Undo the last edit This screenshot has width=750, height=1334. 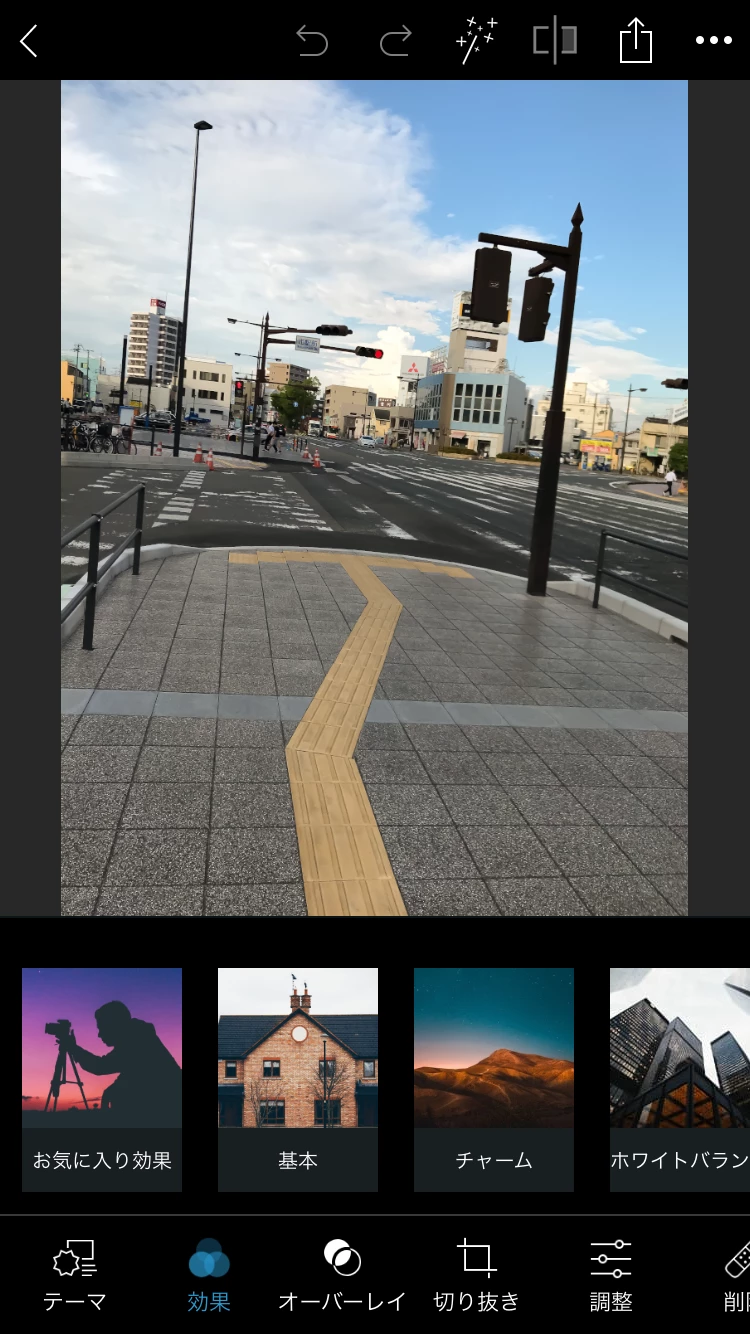point(312,41)
